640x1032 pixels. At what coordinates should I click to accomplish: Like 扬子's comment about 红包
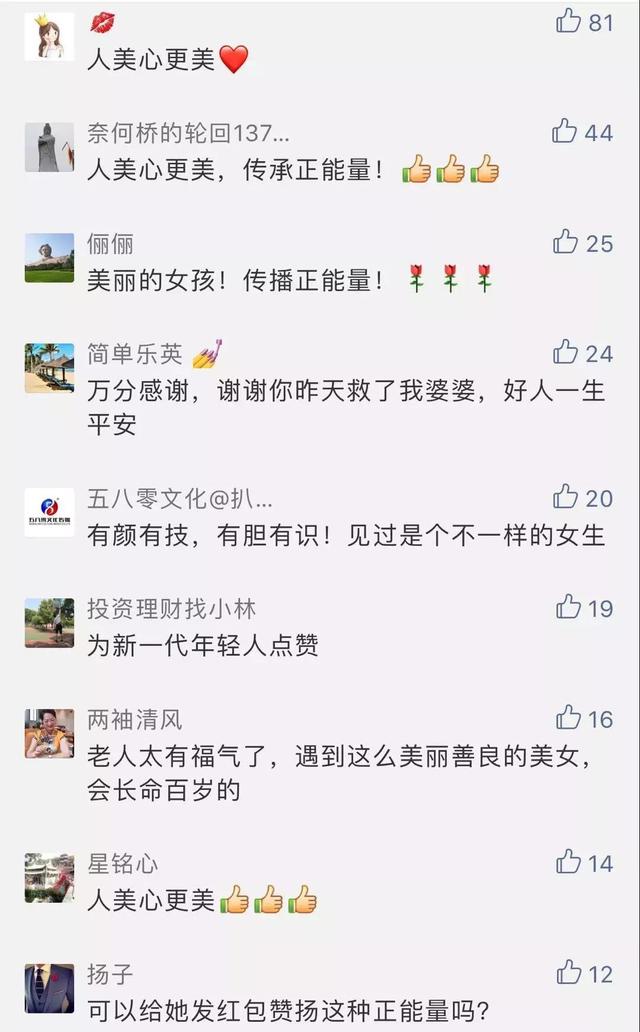(x=568, y=972)
